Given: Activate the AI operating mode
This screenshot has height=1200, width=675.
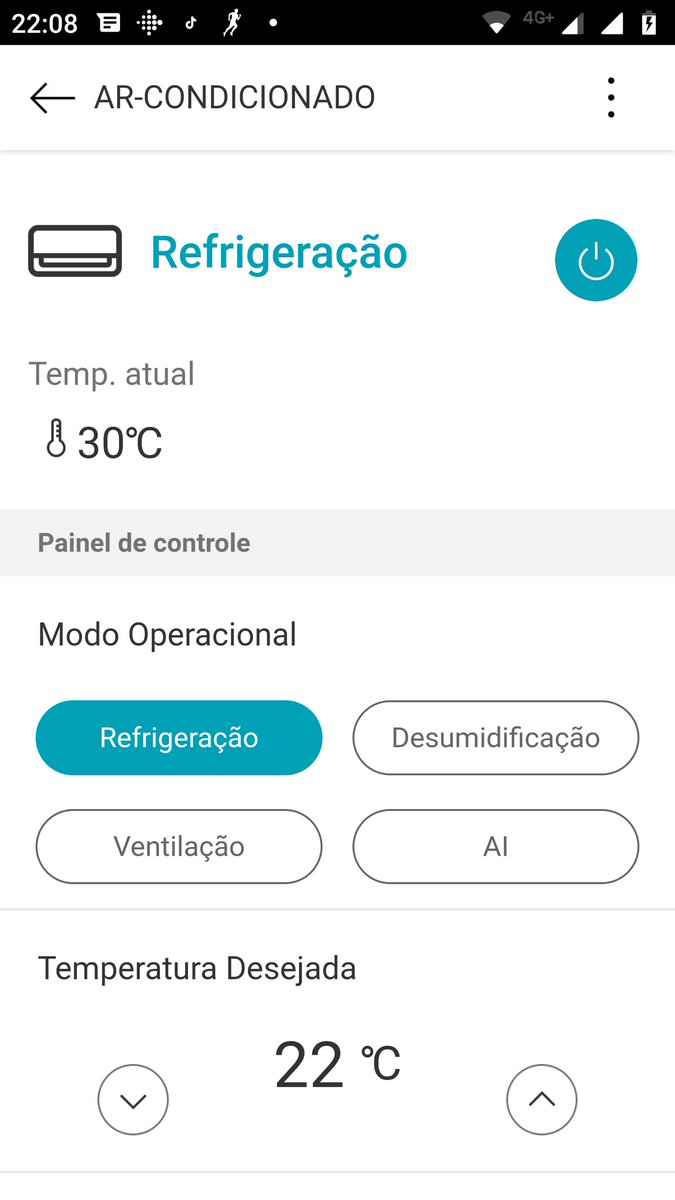Looking at the screenshot, I should tap(496, 846).
